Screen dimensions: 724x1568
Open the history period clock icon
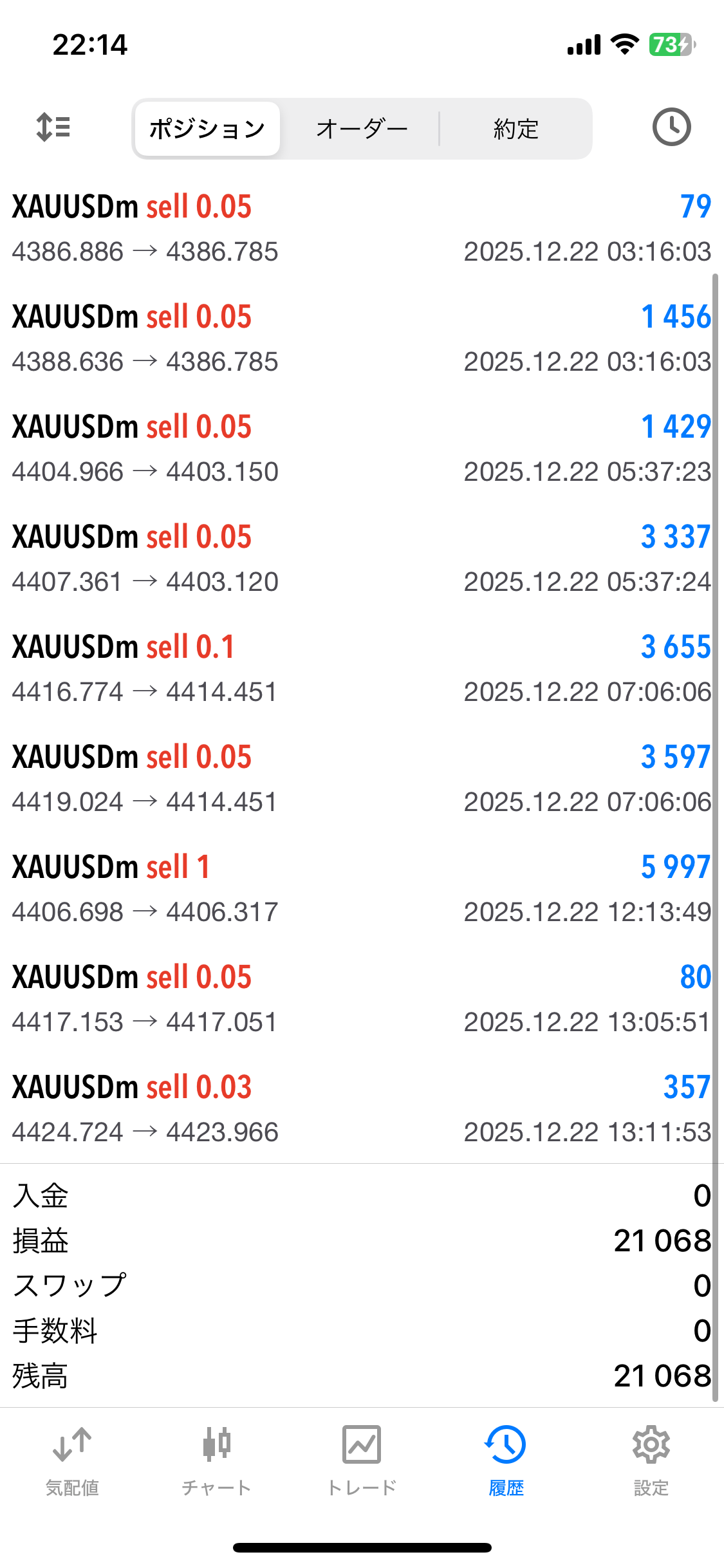click(x=671, y=127)
